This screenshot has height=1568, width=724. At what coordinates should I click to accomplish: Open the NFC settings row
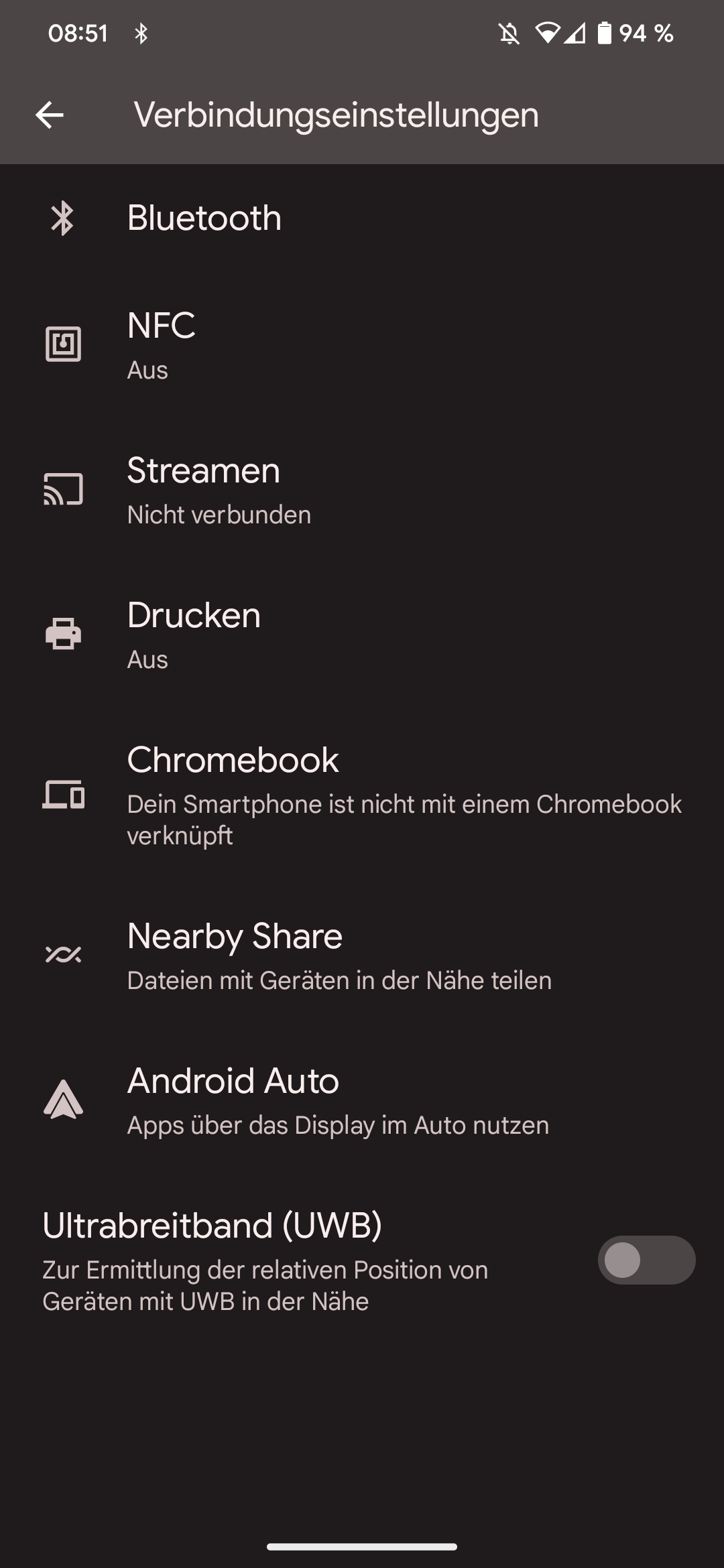161,344
